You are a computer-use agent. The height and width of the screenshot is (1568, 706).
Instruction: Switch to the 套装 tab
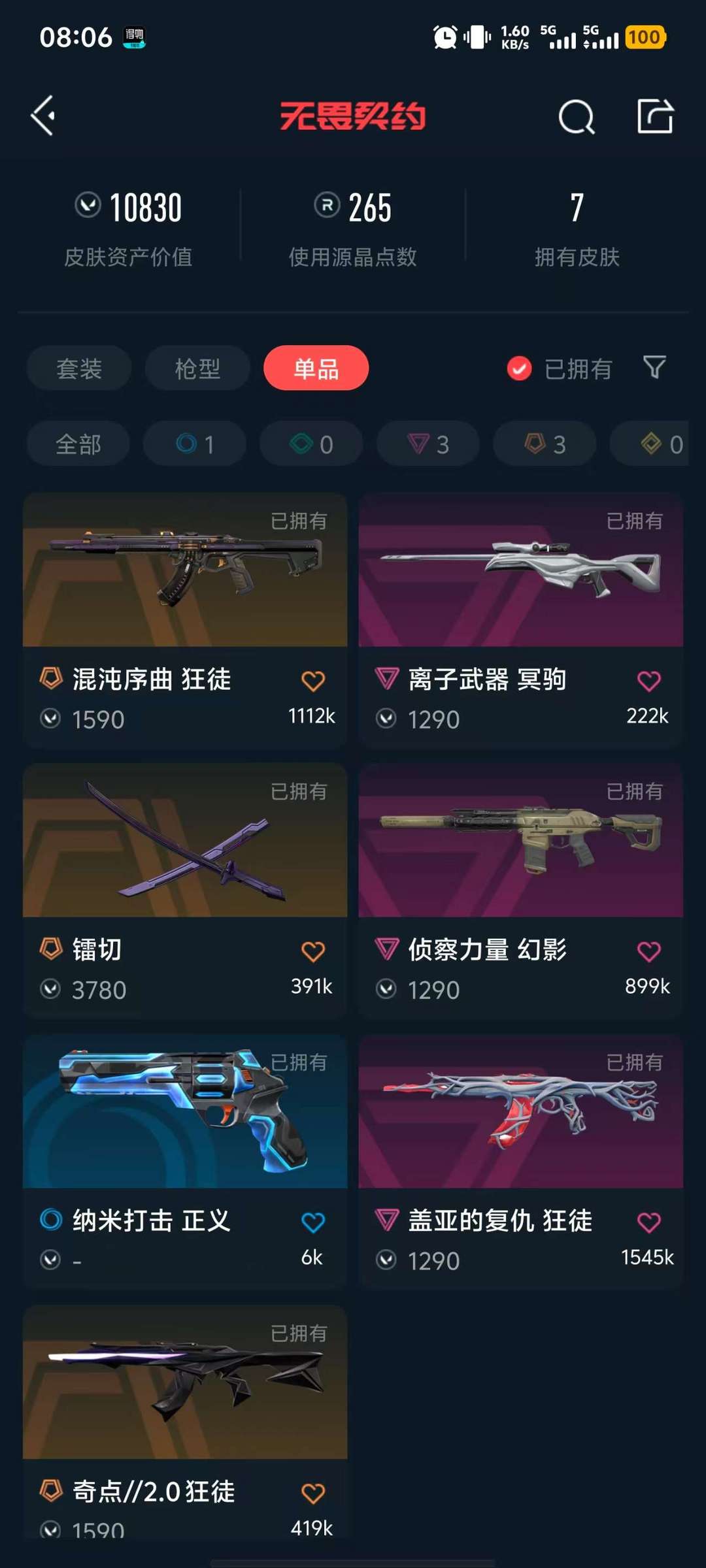[x=79, y=368]
